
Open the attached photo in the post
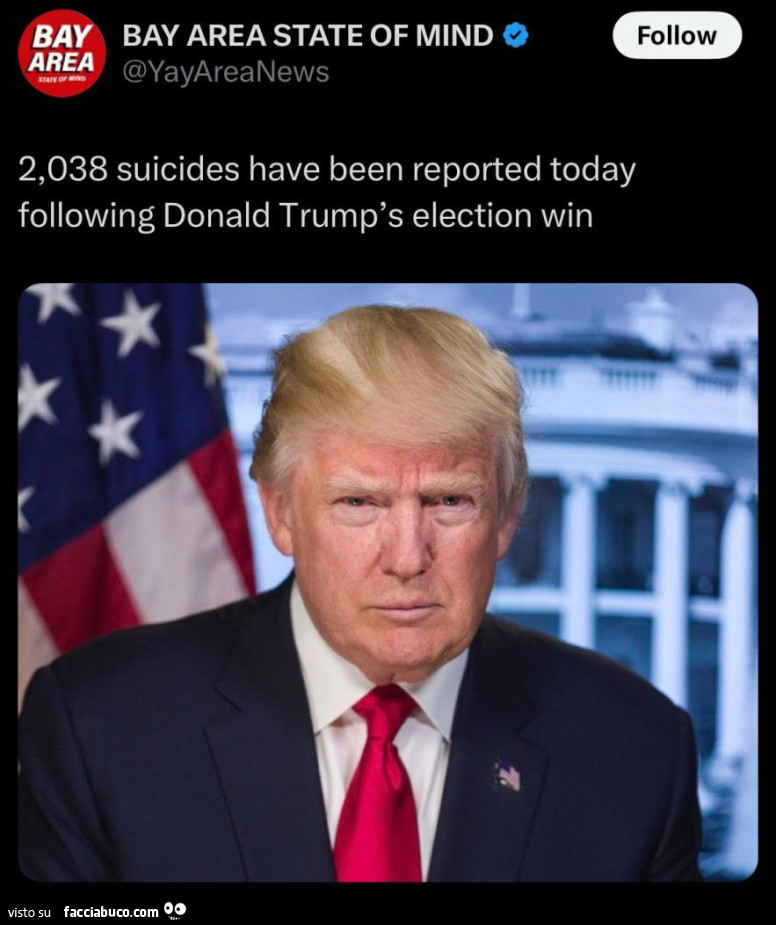click(387, 582)
